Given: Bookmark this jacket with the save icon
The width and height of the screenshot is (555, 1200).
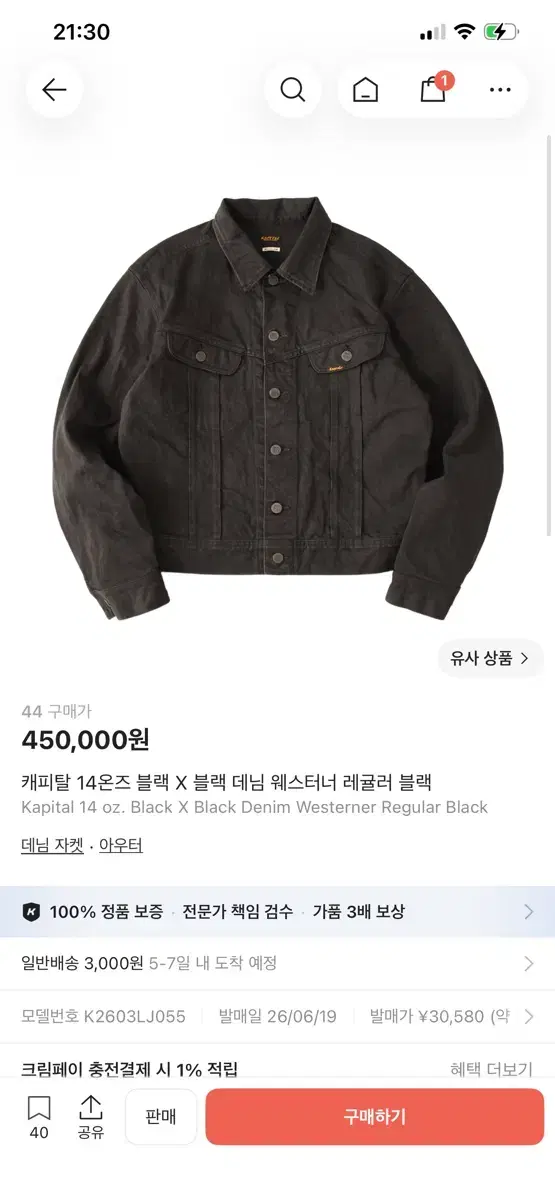Looking at the screenshot, I should [39, 1118].
